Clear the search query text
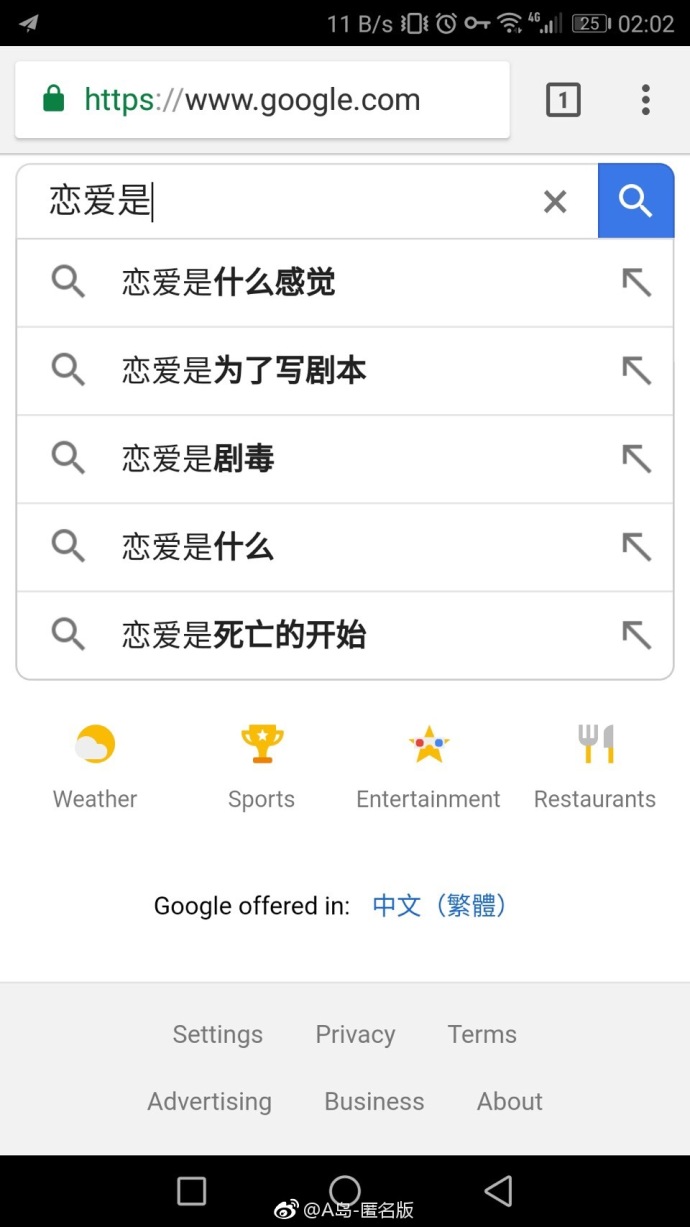This screenshot has width=690, height=1227. click(555, 202)
